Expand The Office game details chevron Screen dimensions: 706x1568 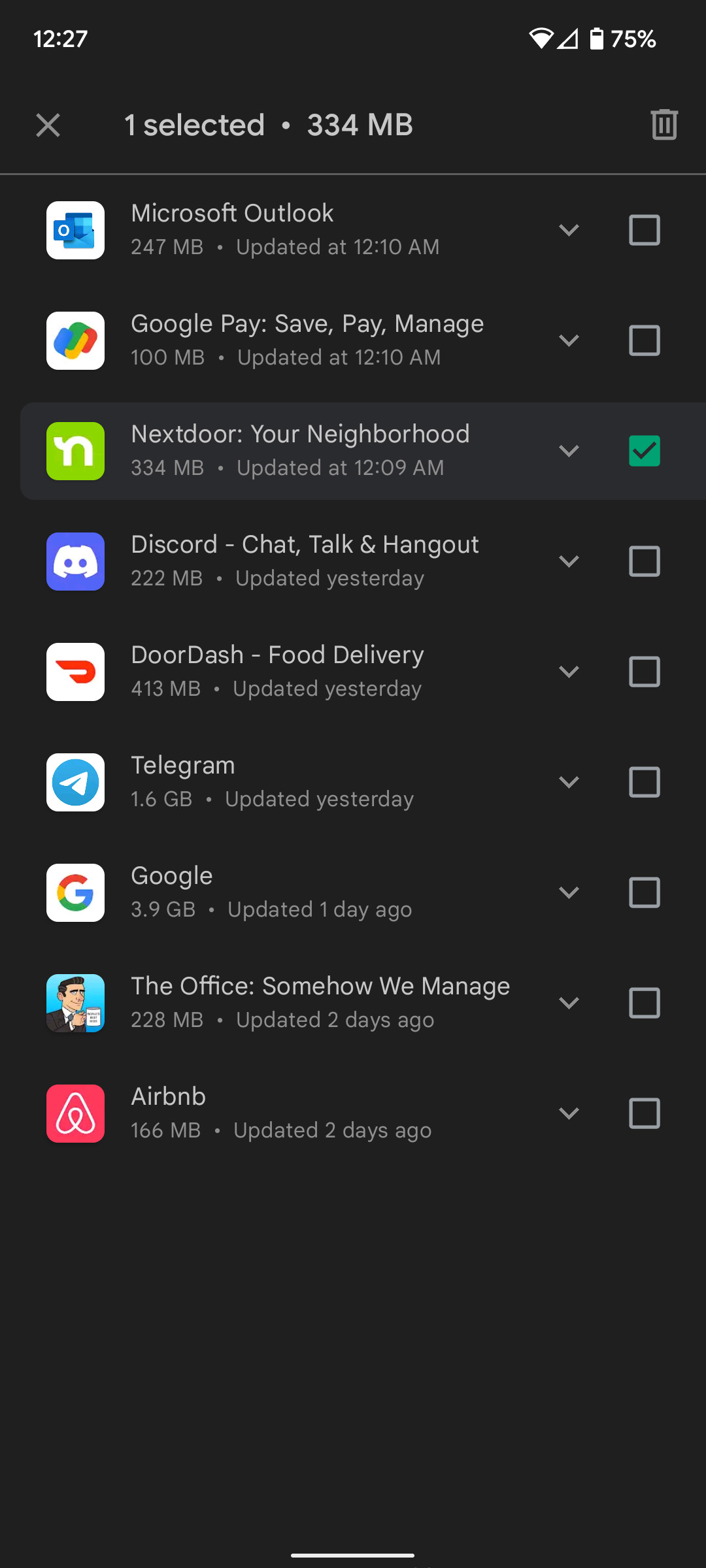click(x=569, y=1003)
